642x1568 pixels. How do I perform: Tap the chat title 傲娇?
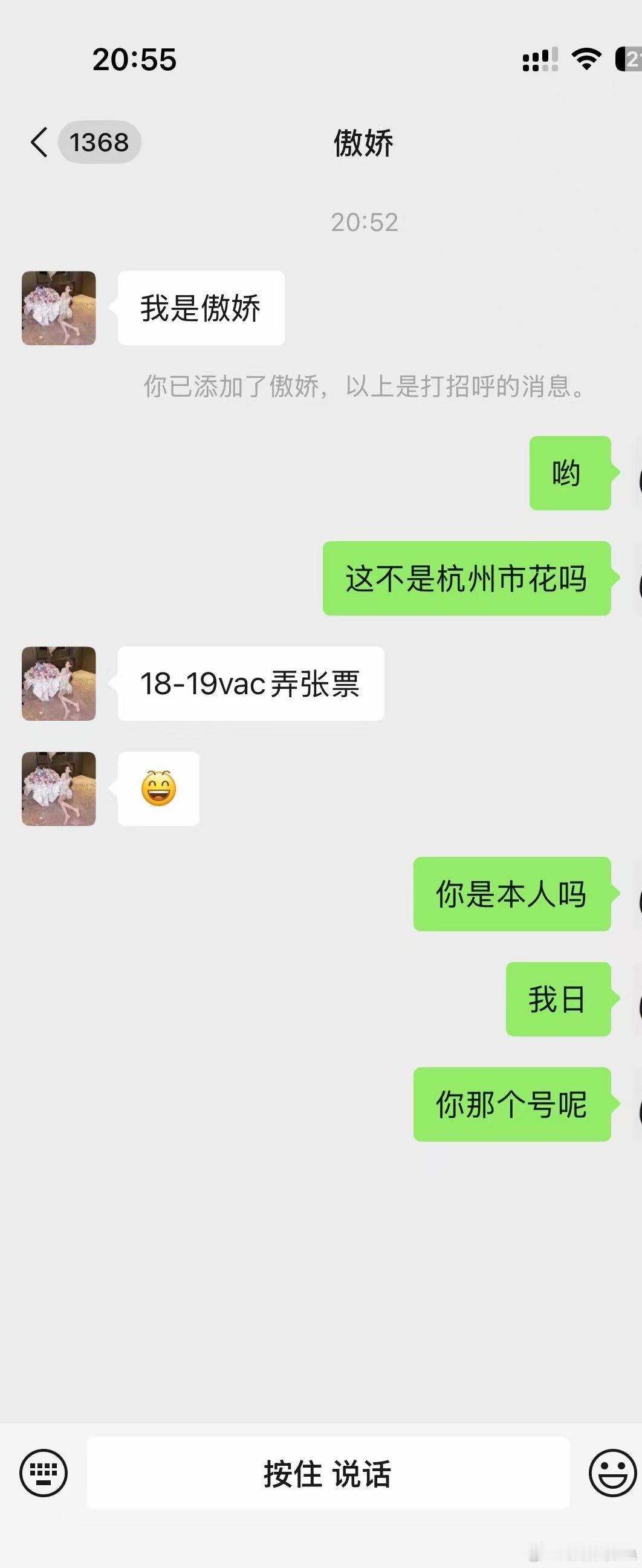(363, 143)
